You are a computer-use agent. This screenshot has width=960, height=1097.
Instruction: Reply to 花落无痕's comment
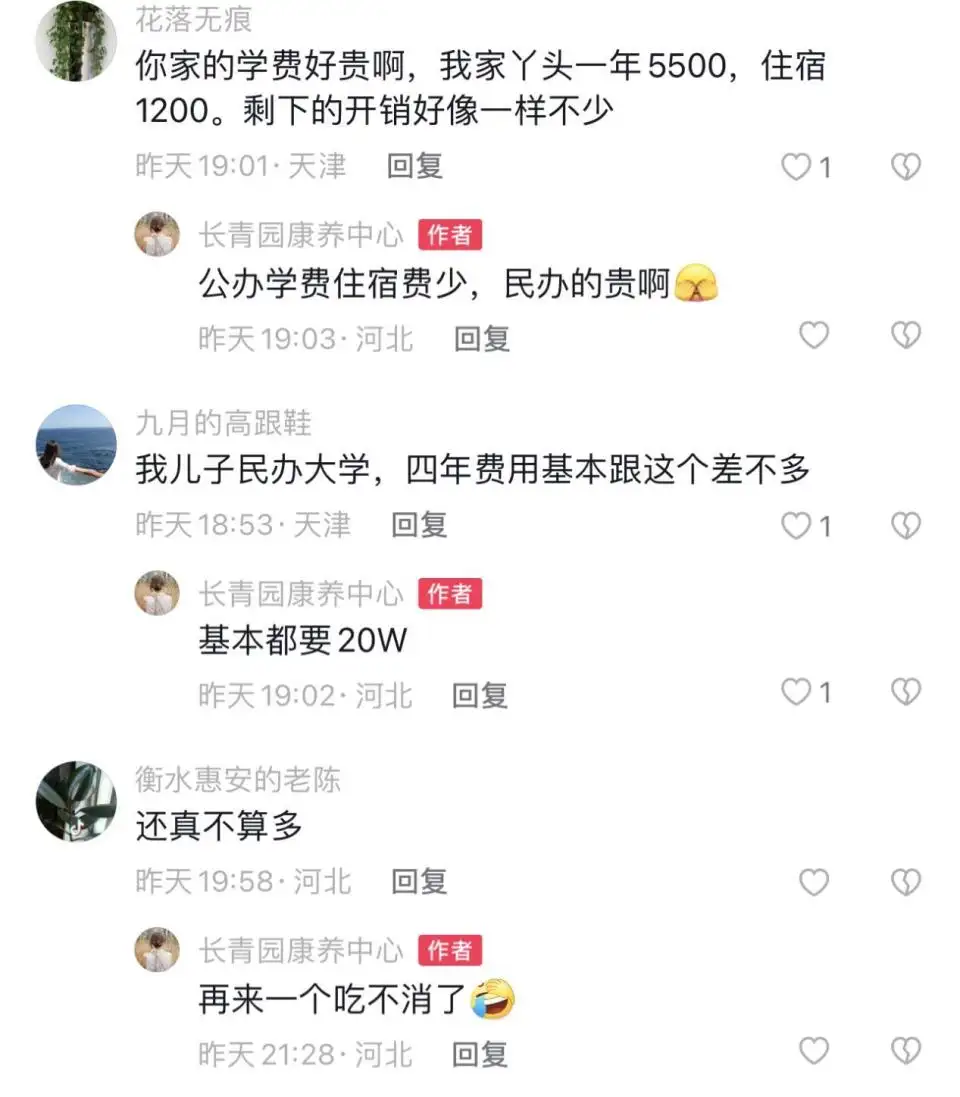pyautogui.click(x=415, y=166)
